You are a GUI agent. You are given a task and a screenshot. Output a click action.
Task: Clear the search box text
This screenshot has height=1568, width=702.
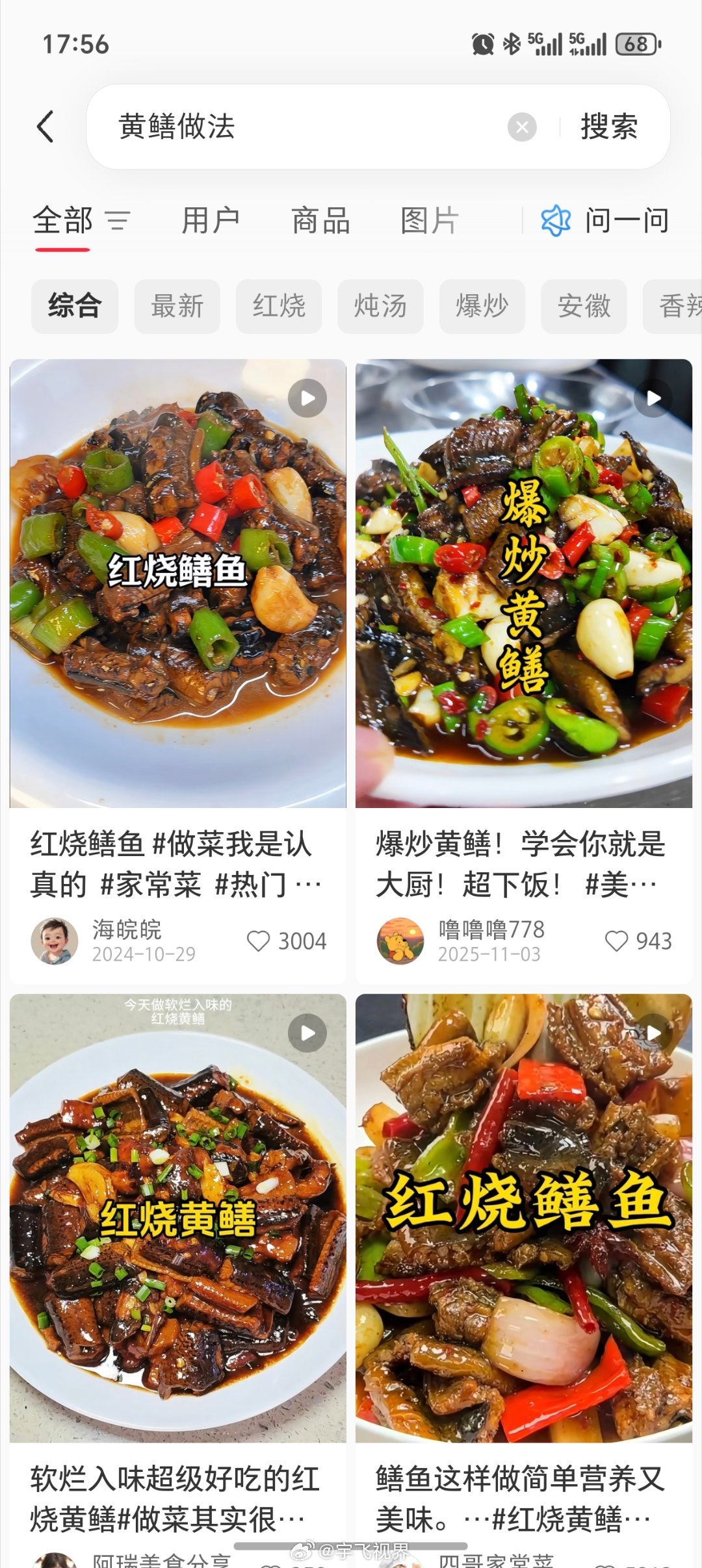click(x=522, y=127)
